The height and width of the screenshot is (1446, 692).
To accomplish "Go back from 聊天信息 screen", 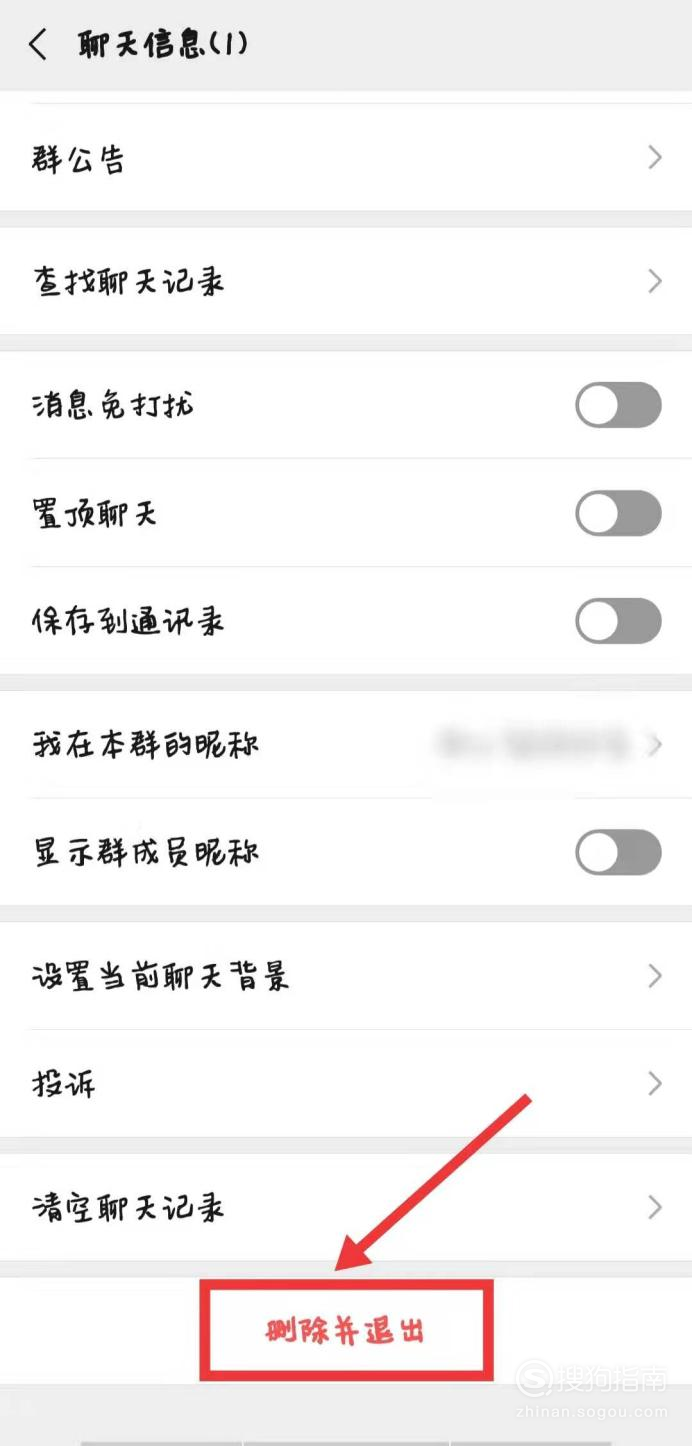I will (38, 45).
